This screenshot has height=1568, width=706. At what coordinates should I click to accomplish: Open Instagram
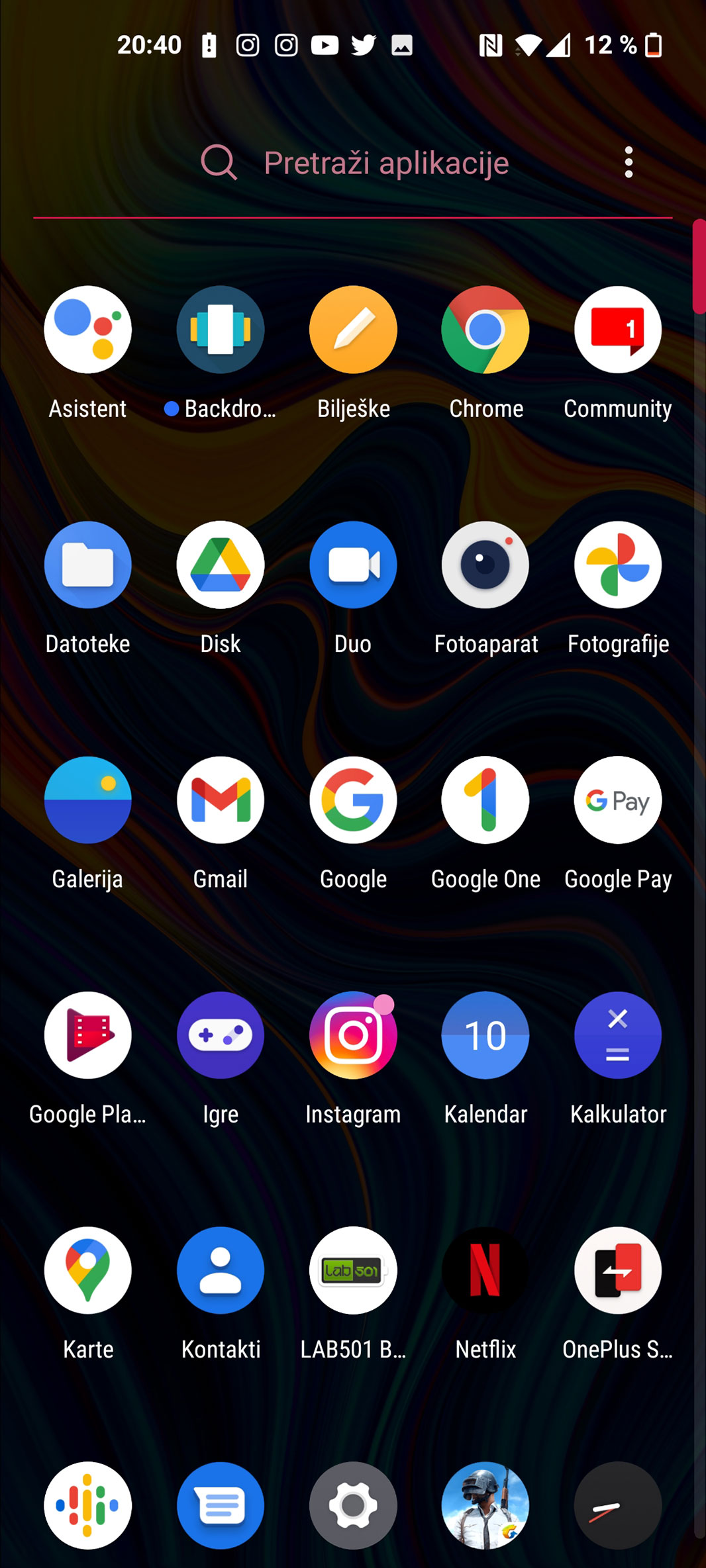(353, 1035)
